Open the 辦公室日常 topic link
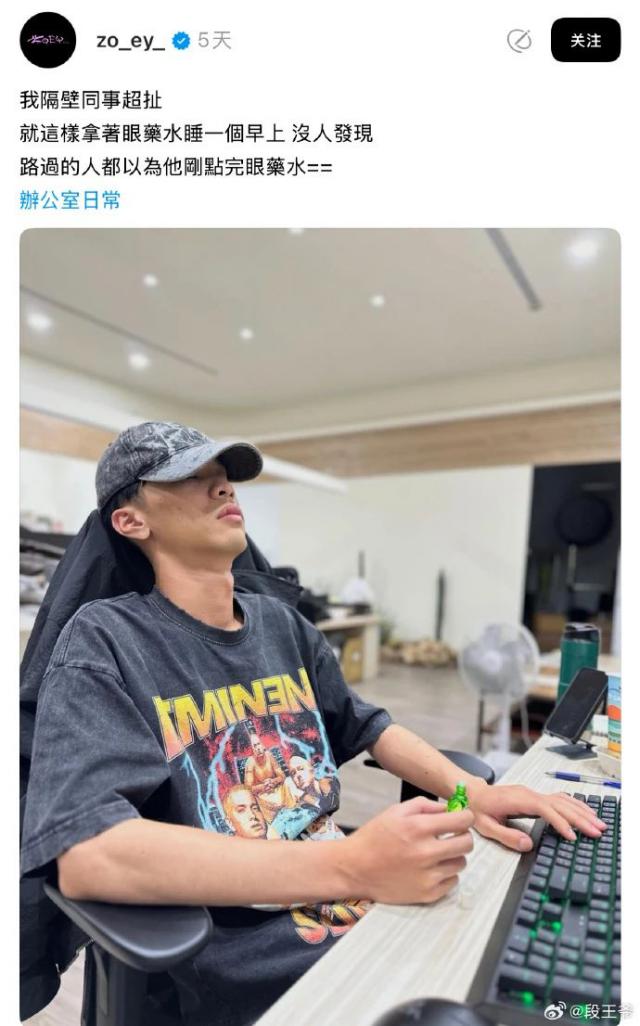The image size is (640, 1026). [x=70, y=200]
